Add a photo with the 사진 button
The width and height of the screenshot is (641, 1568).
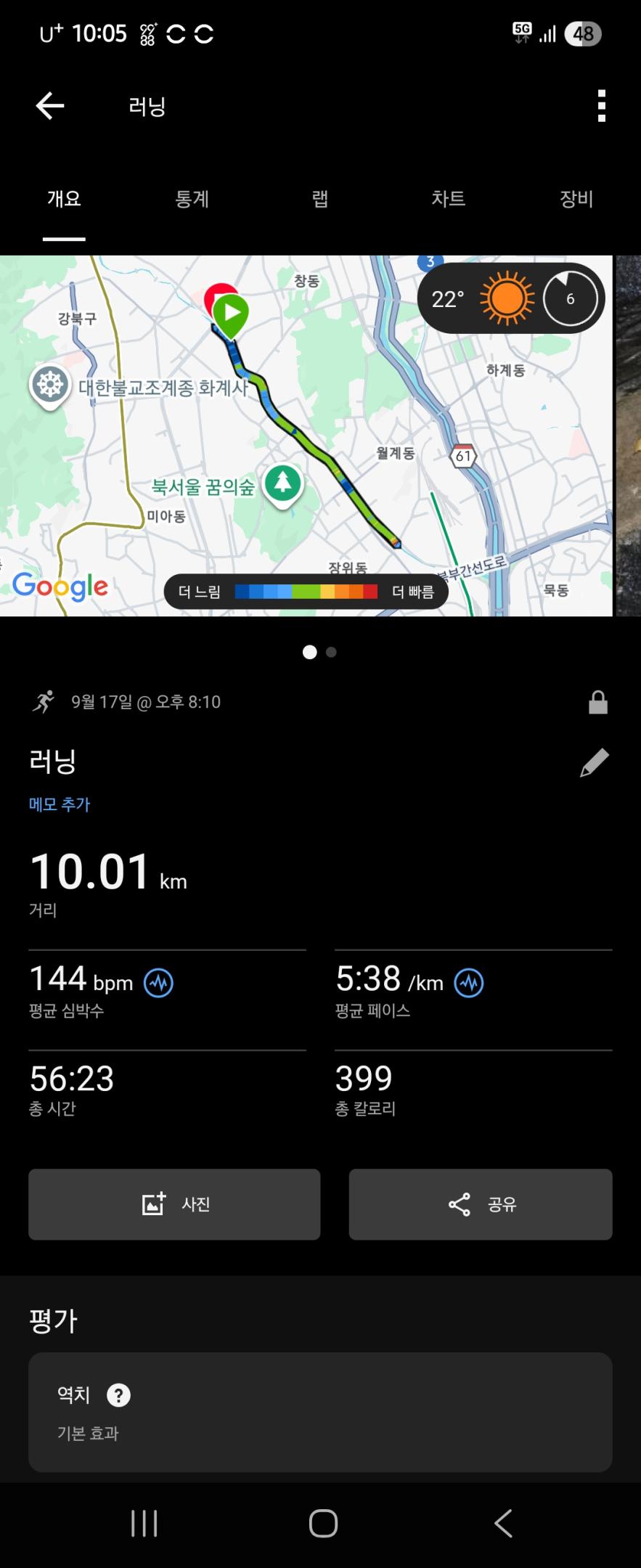coord(174,1204)
